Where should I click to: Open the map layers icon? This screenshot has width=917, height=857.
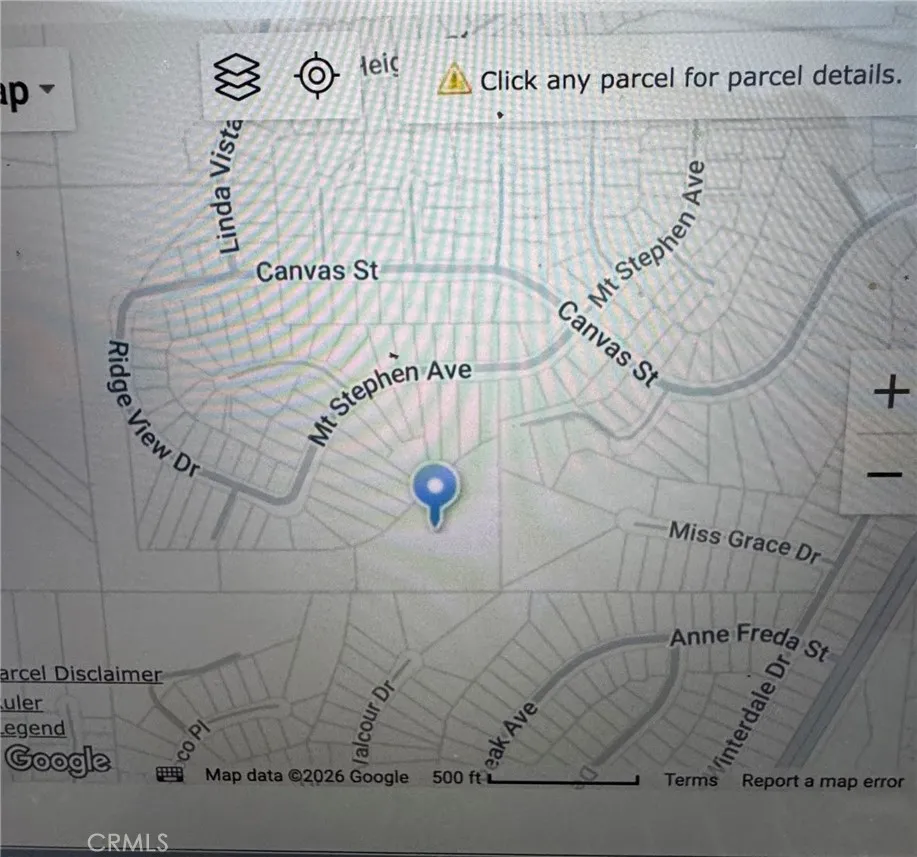pos(237,77)
